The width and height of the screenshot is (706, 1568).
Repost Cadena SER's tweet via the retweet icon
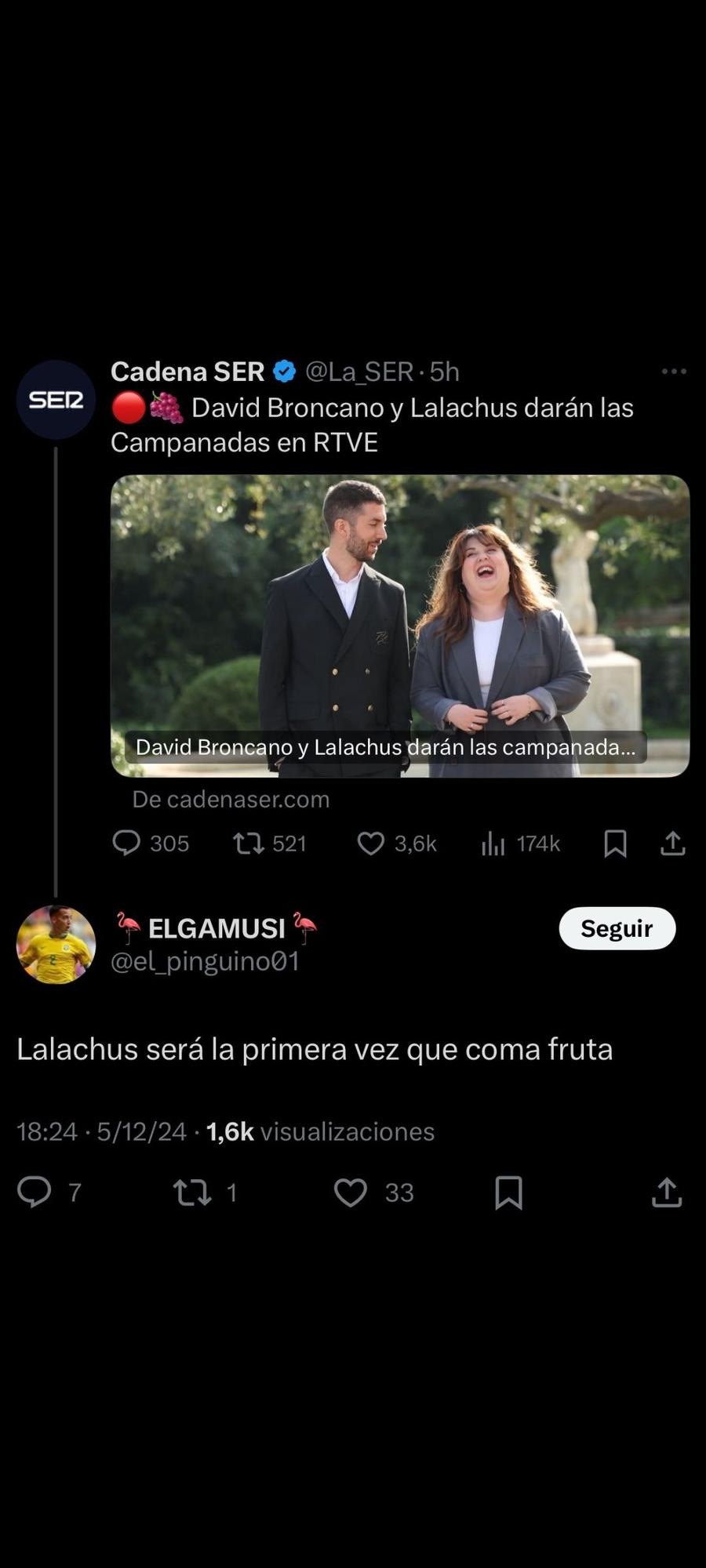pyautogui.click(x=250, y=844)
